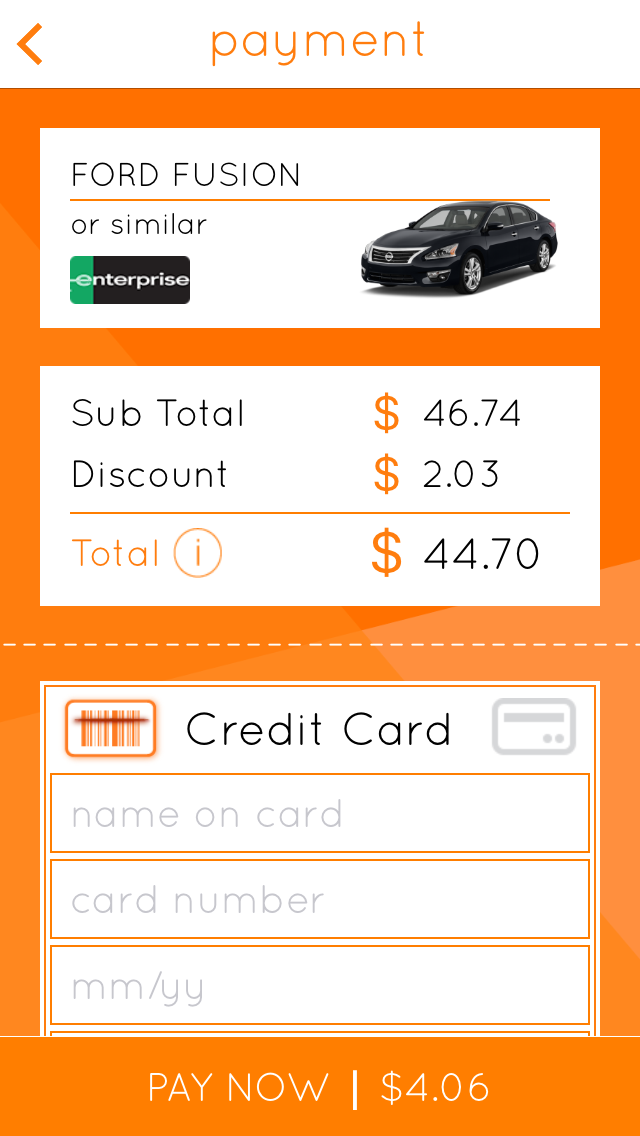640x1136 pixels.
Task: Focus the name on card field
Action: 320,814
